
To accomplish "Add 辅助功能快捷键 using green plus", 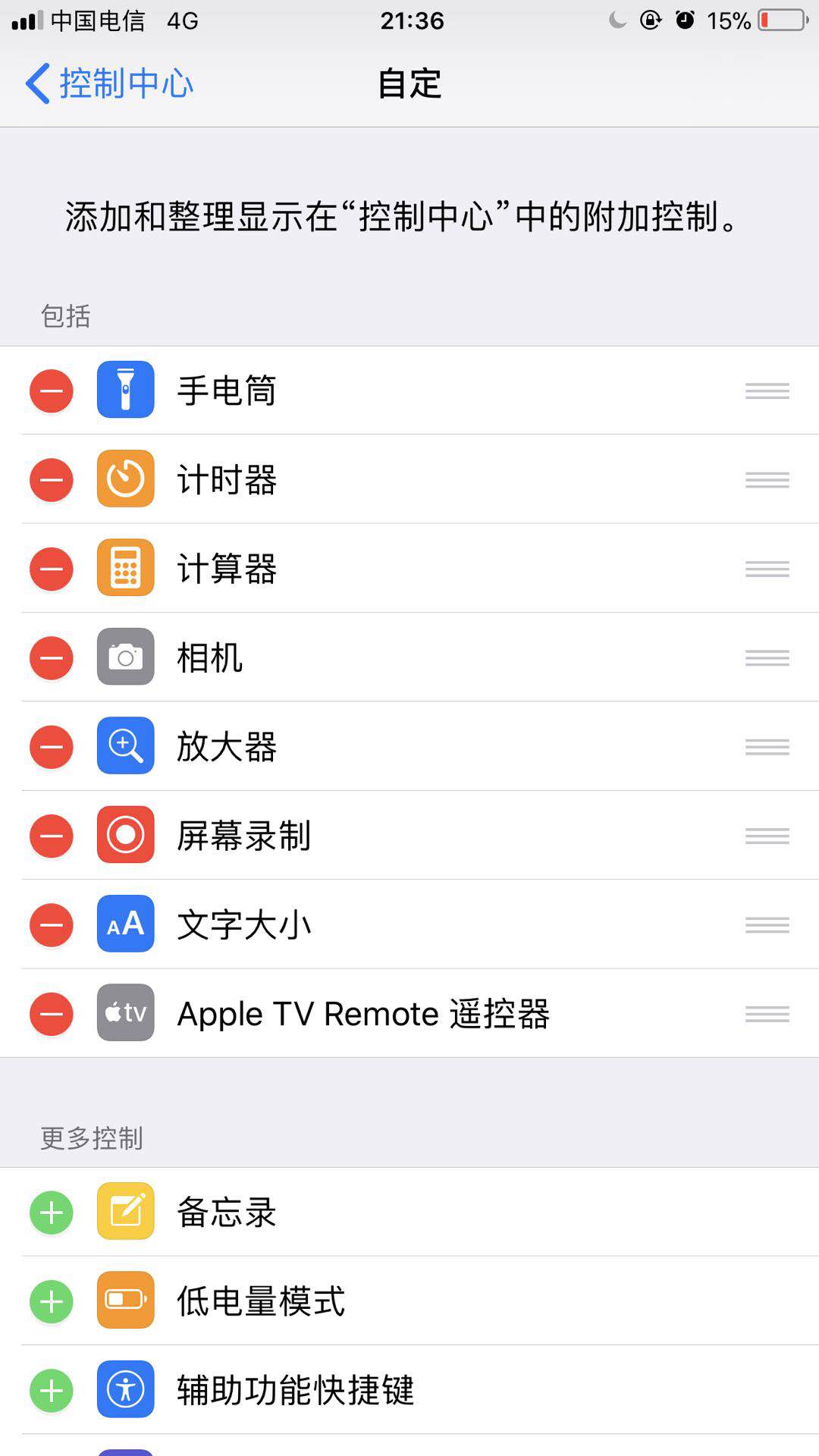I will coord(50,1391).
